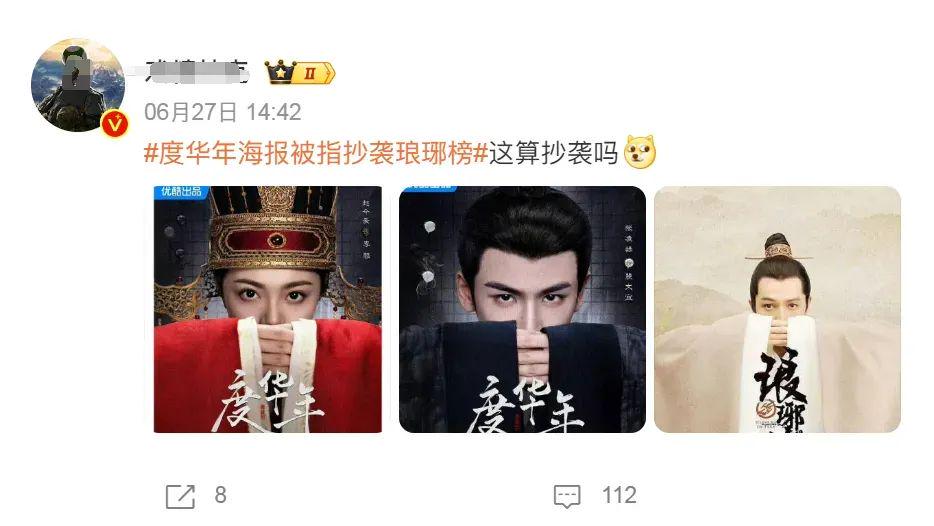The width and height of the screenshot is (934, 526).
Task: View the 琅琊榜 poster image
Action: coord(777,309)
